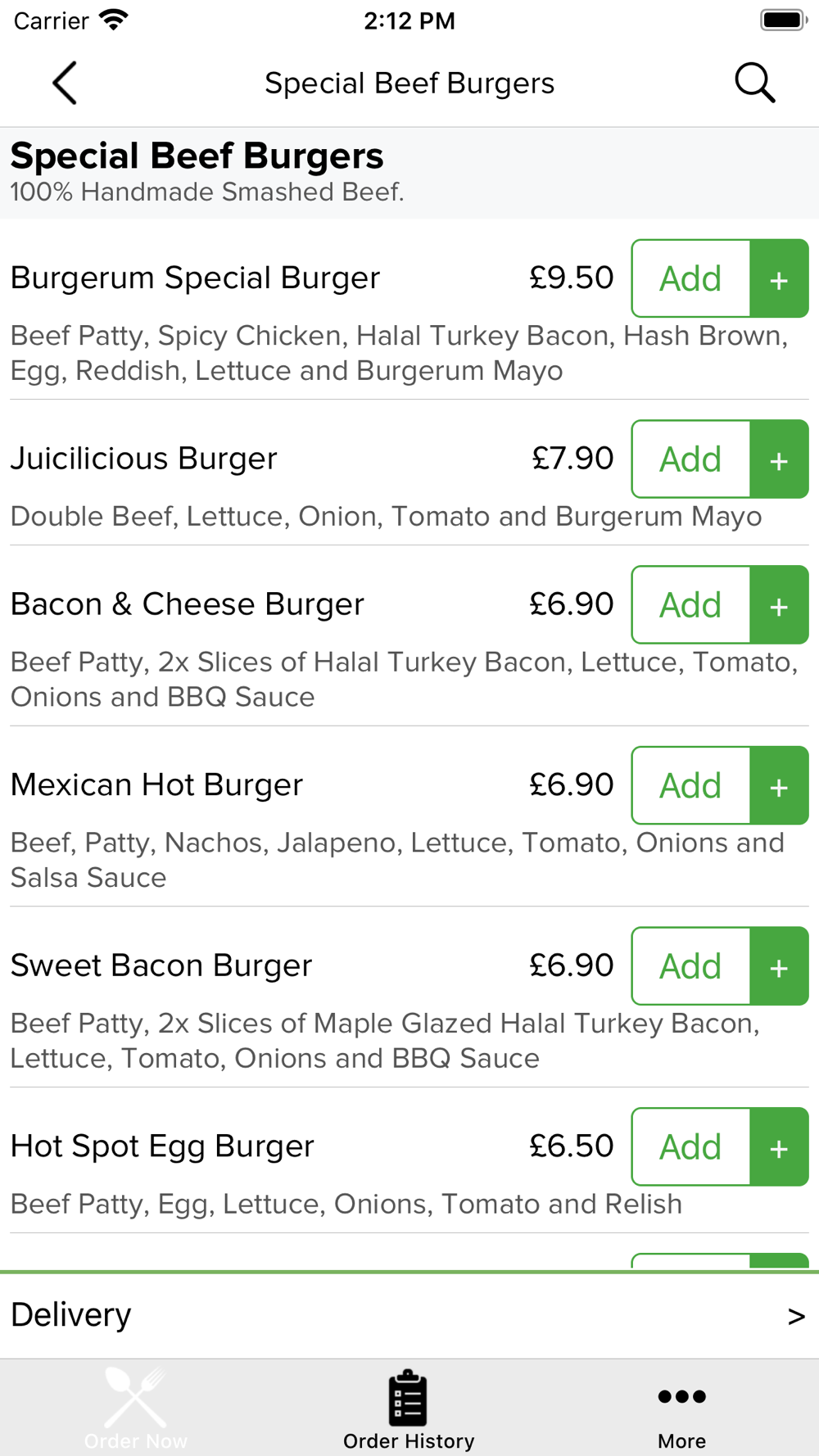819x1456 pixels.
Task: Tap the plus next to Juicilicious Burger
Action: (779, 459)
